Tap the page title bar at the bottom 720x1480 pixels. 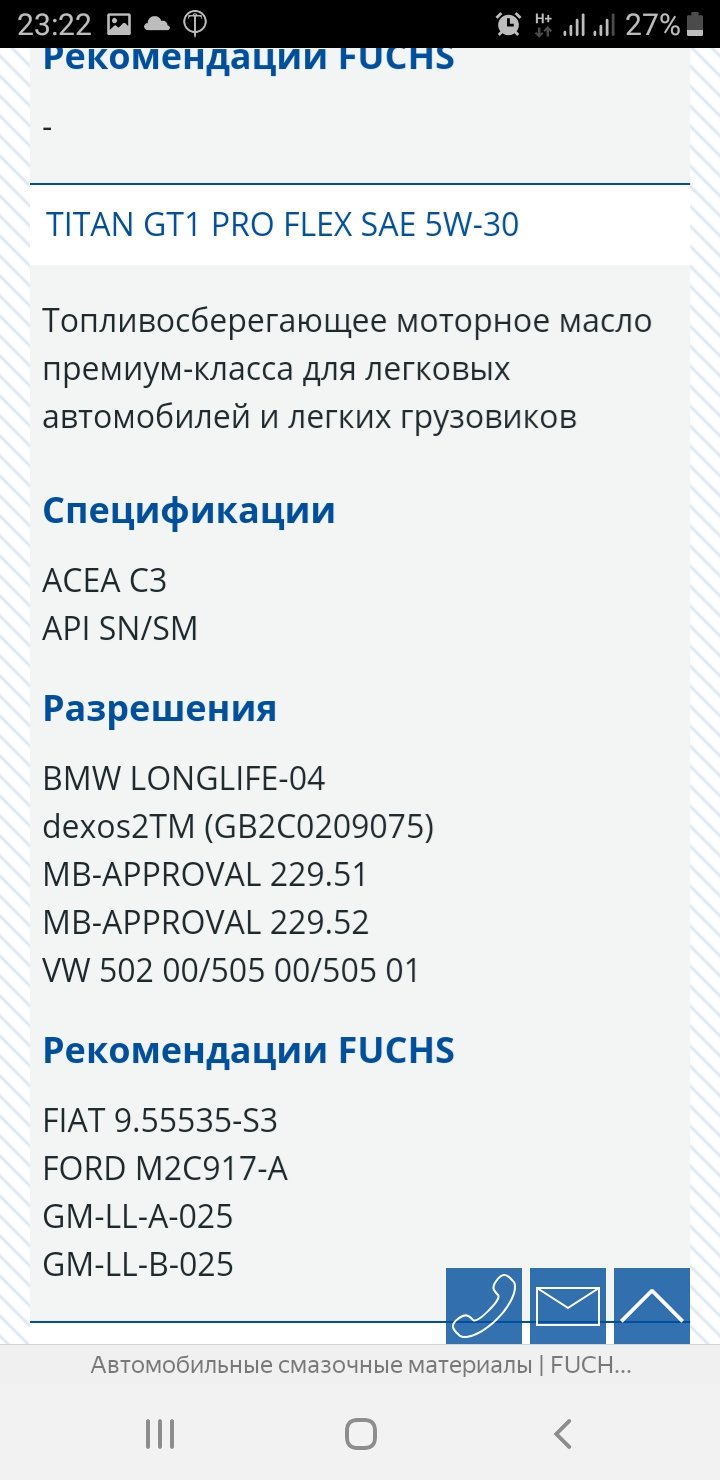coord(360,1365)
